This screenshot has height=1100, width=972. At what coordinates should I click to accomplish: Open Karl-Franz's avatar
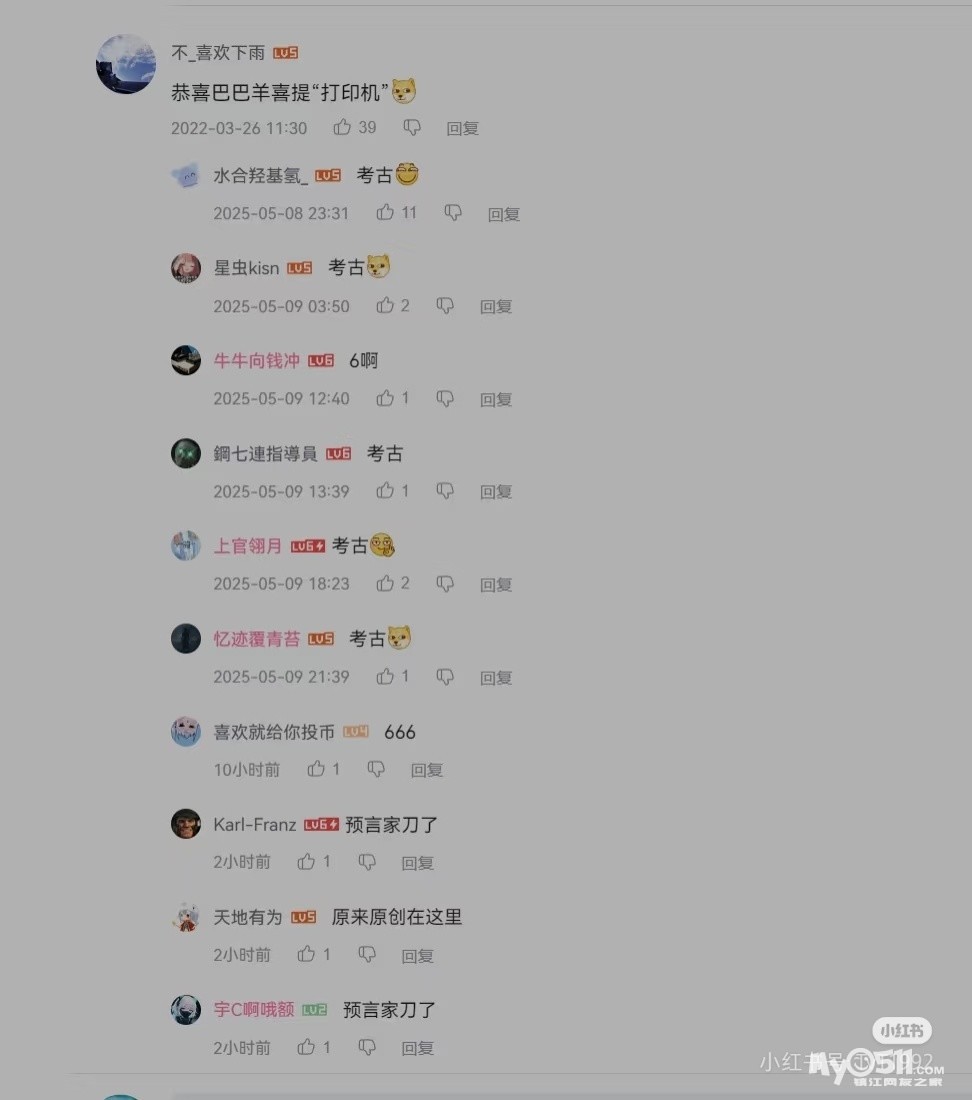pyautogui.click(x=186, y=824)
